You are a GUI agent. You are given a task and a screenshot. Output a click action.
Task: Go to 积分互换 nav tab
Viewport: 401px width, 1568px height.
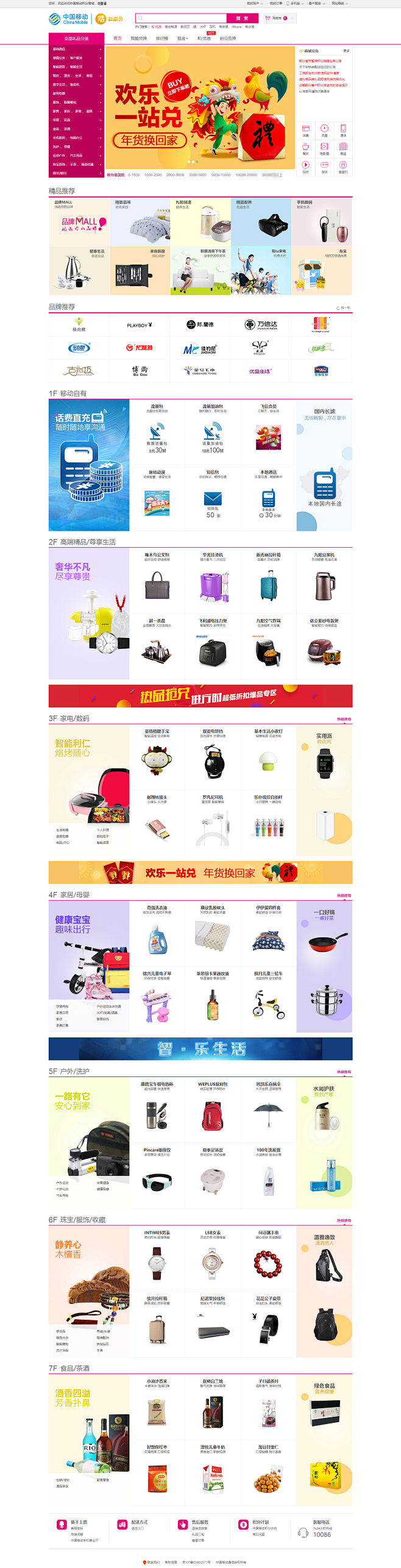[x=228, y=38]
